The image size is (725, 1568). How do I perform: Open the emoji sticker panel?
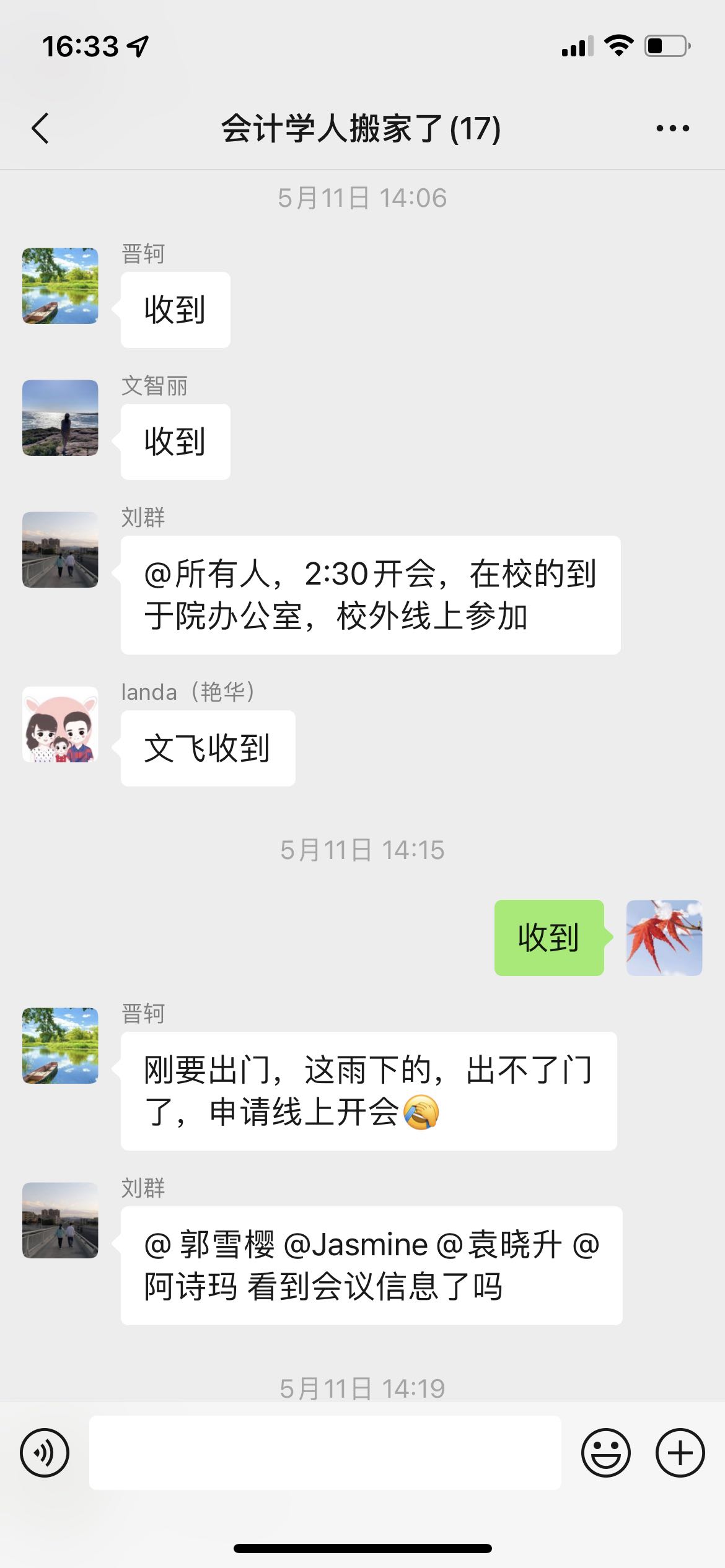pos(605,1453)
